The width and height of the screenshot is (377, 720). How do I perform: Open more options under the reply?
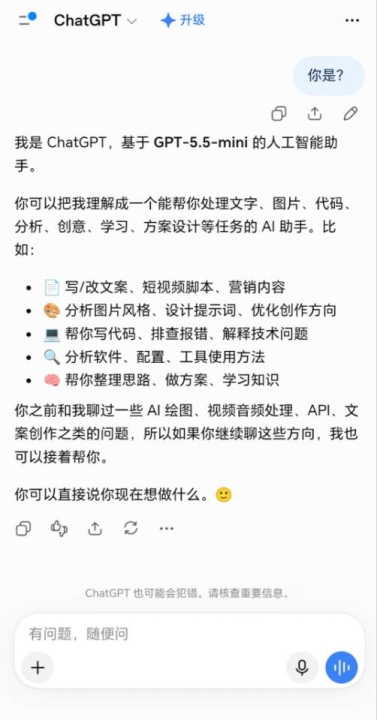tap(166, 529)
